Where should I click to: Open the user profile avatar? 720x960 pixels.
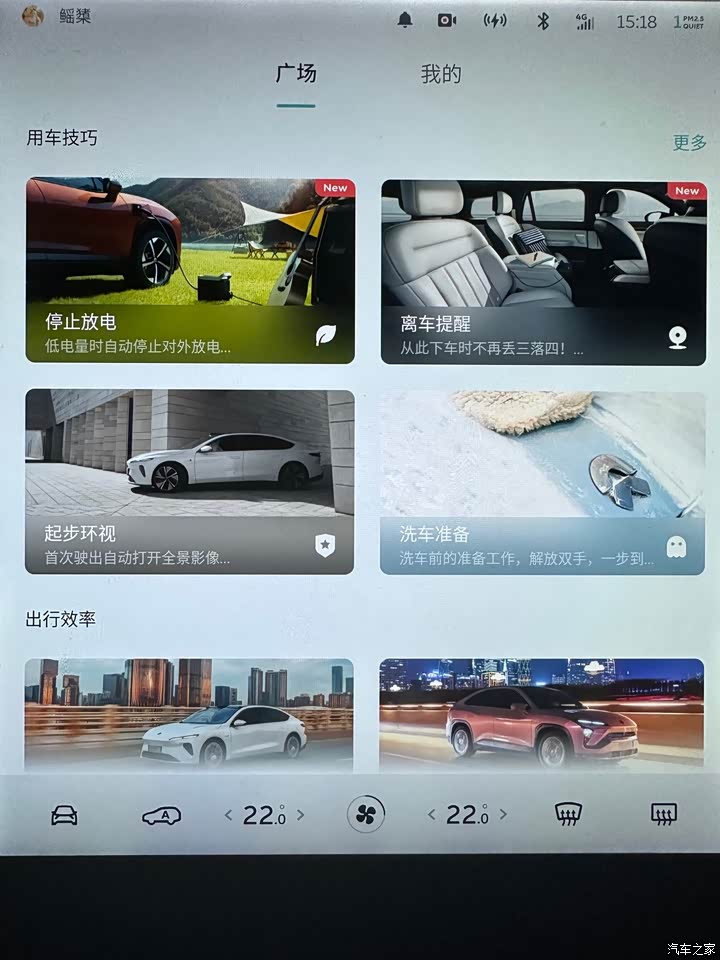(33, 16)
